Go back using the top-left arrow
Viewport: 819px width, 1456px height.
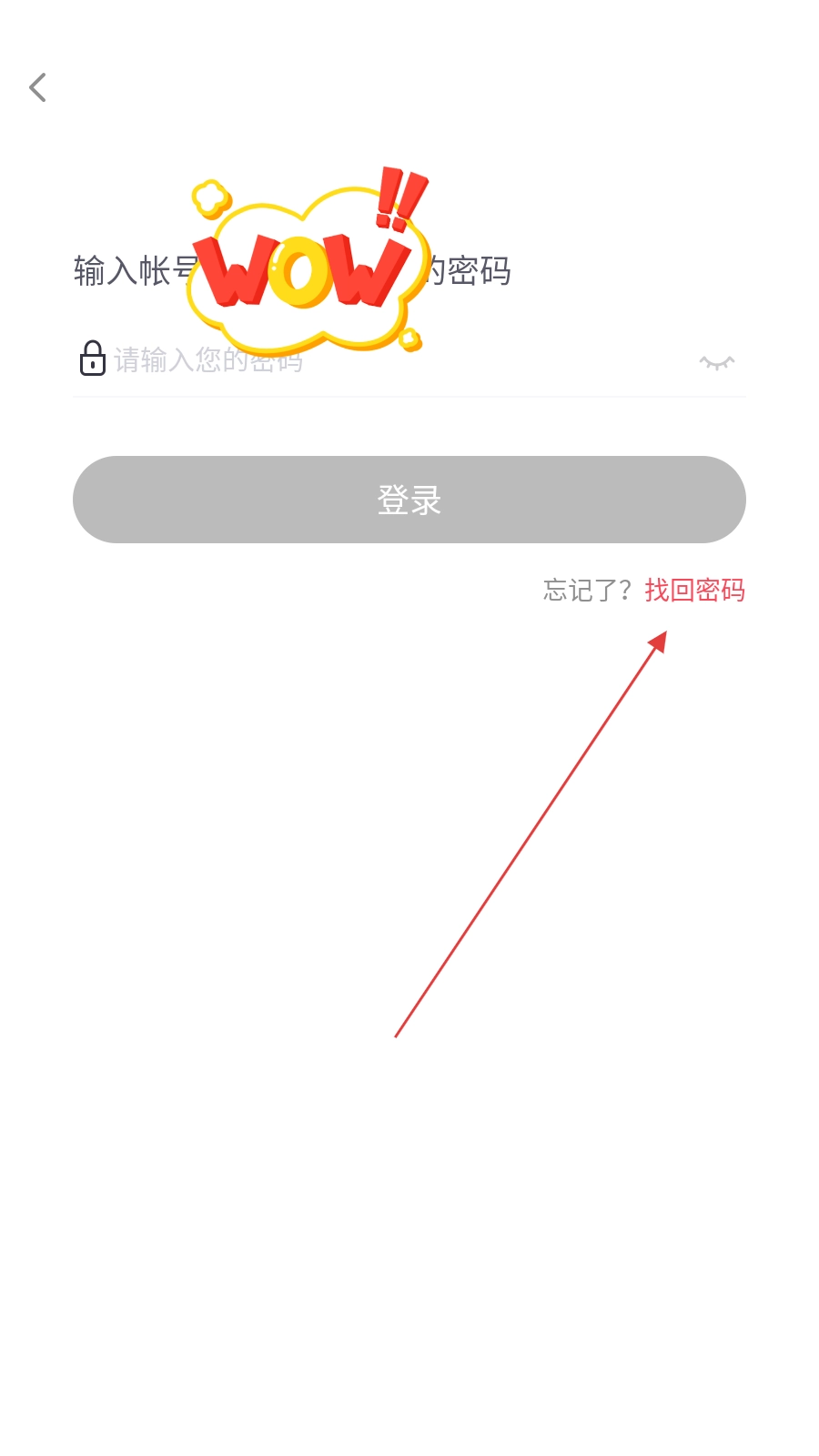click(37, 87)
